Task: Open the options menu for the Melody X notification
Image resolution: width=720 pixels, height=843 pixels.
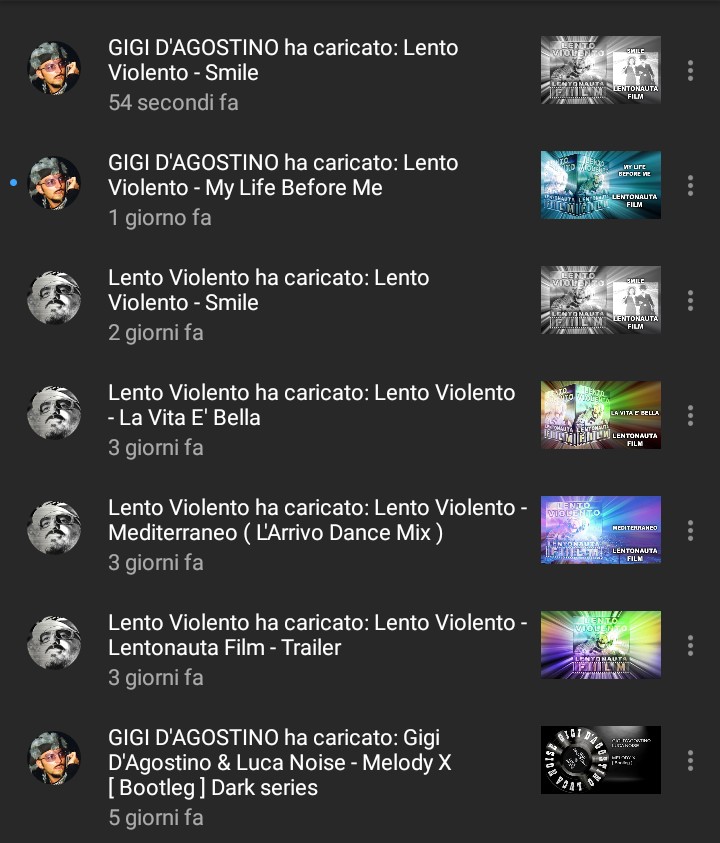Action: [690, 760]
